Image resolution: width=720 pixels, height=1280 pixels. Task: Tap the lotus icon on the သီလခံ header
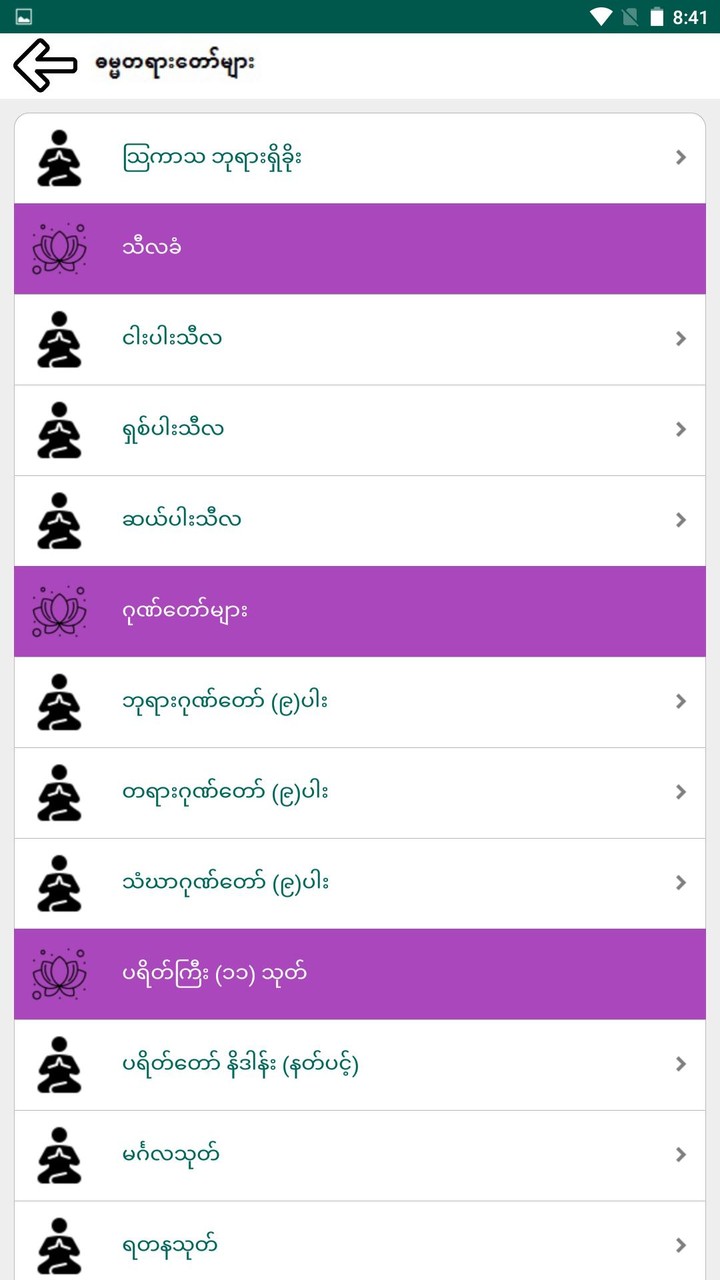coord(58,247)
